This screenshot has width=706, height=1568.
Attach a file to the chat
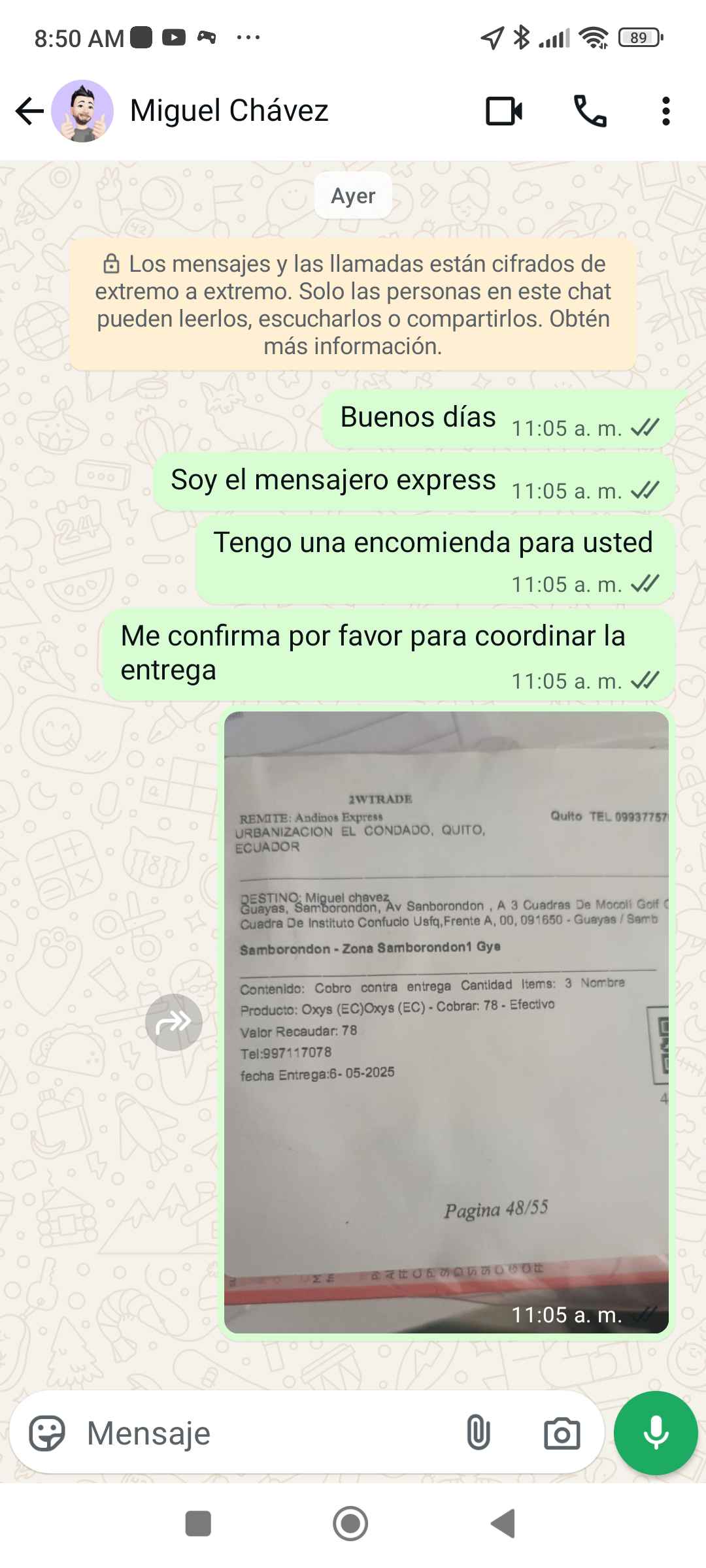point(479,1434)
